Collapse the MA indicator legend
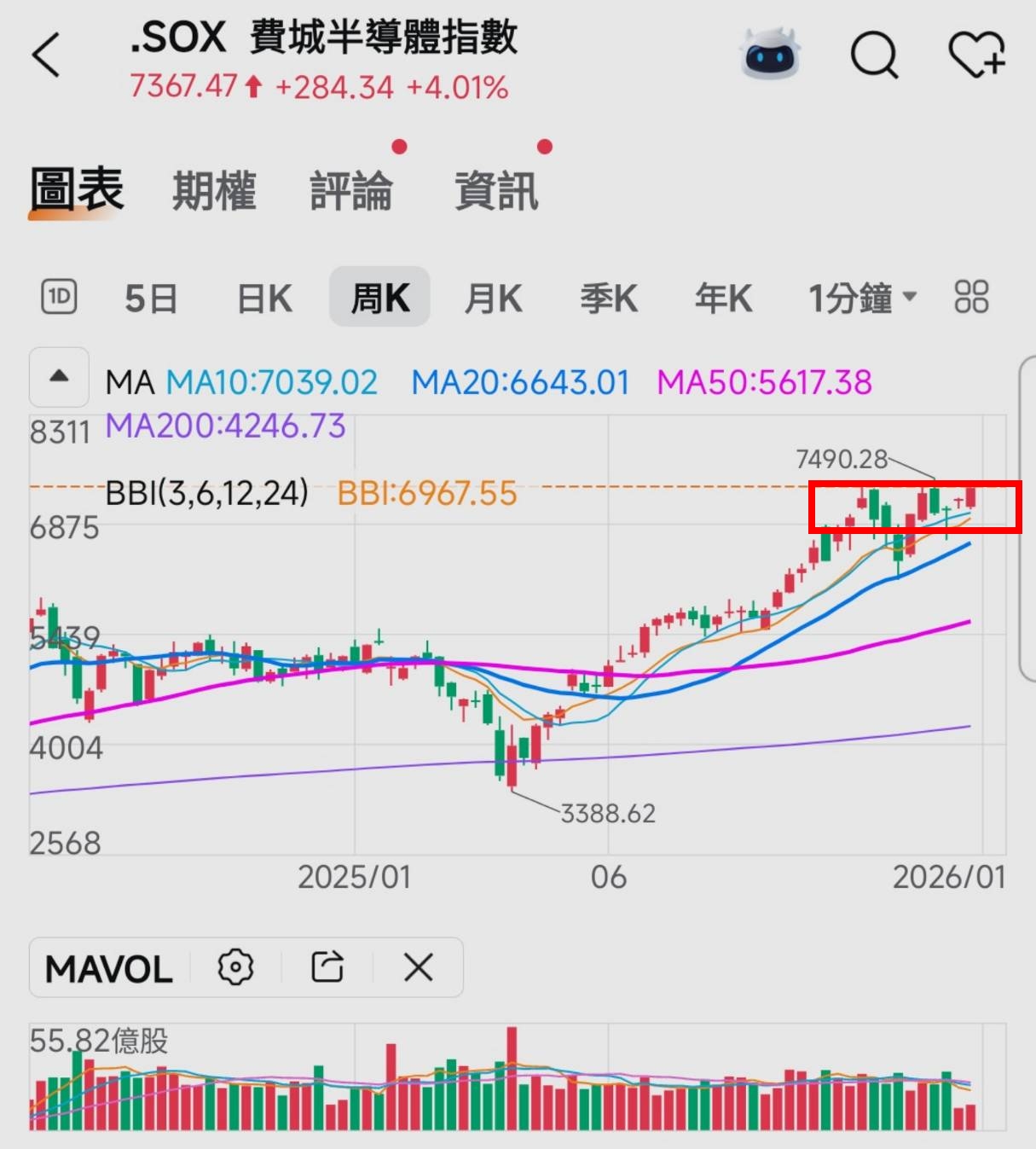The width and height of the screenshot is (1036, 1149). point(59,376)
